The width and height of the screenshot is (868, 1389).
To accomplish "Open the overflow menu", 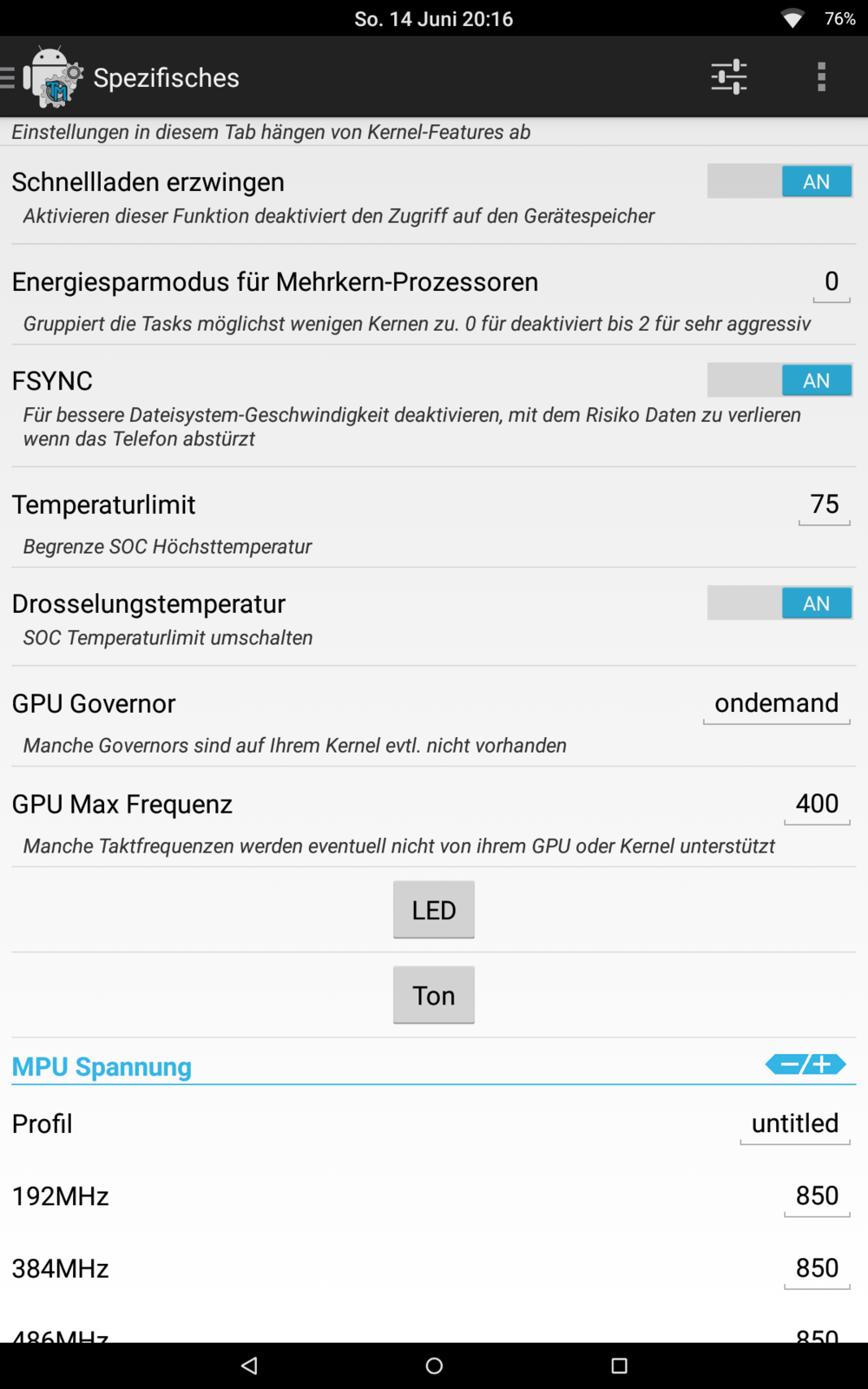I will 821,77.
